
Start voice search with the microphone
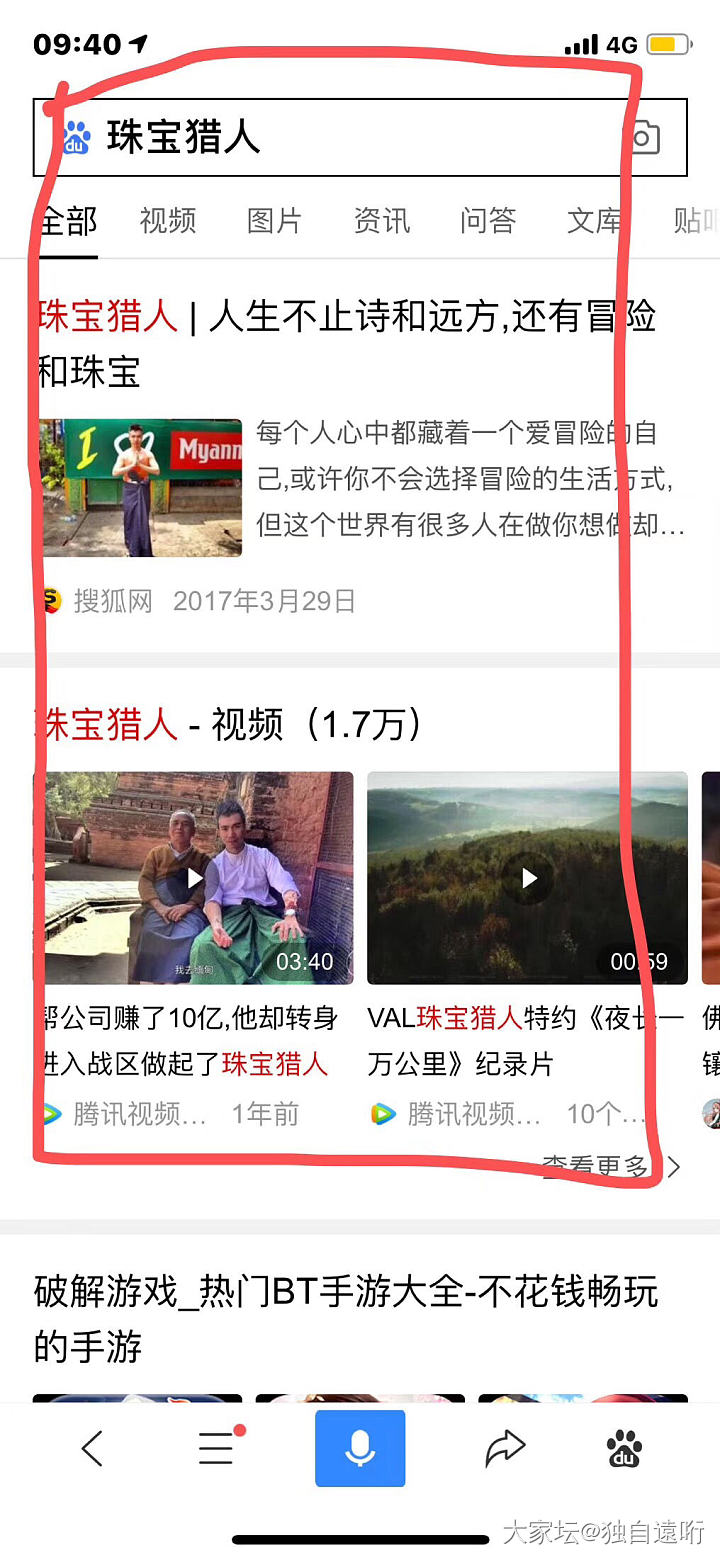[360, 1448]
